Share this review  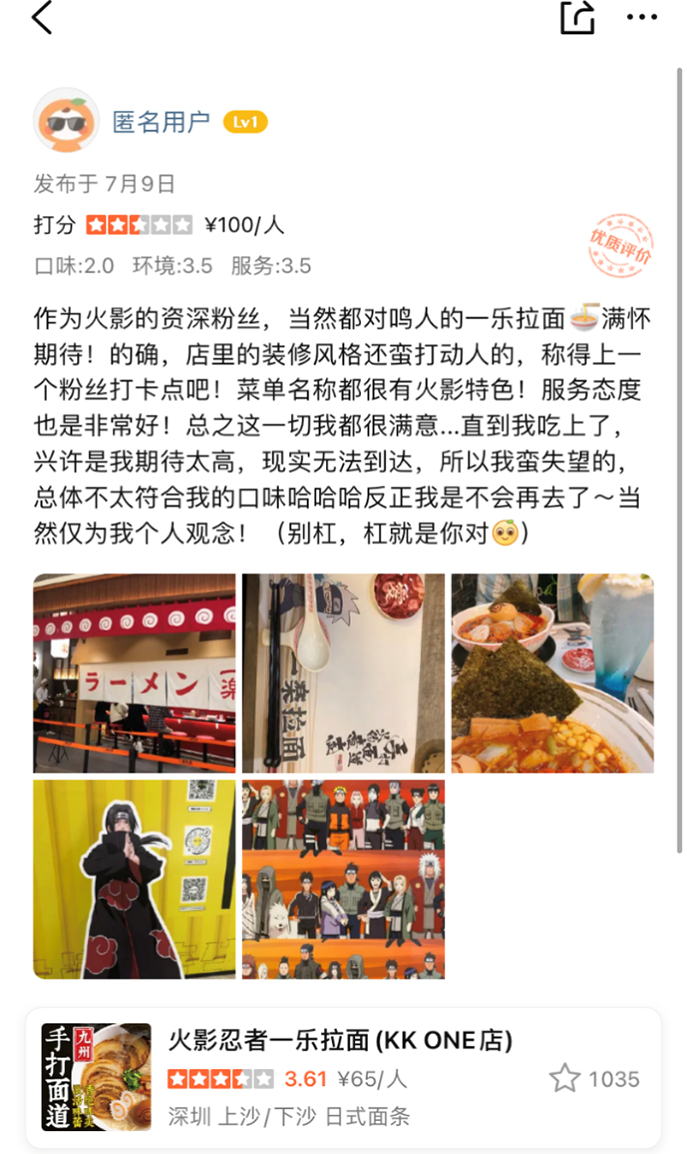click(x=577, y=17)
